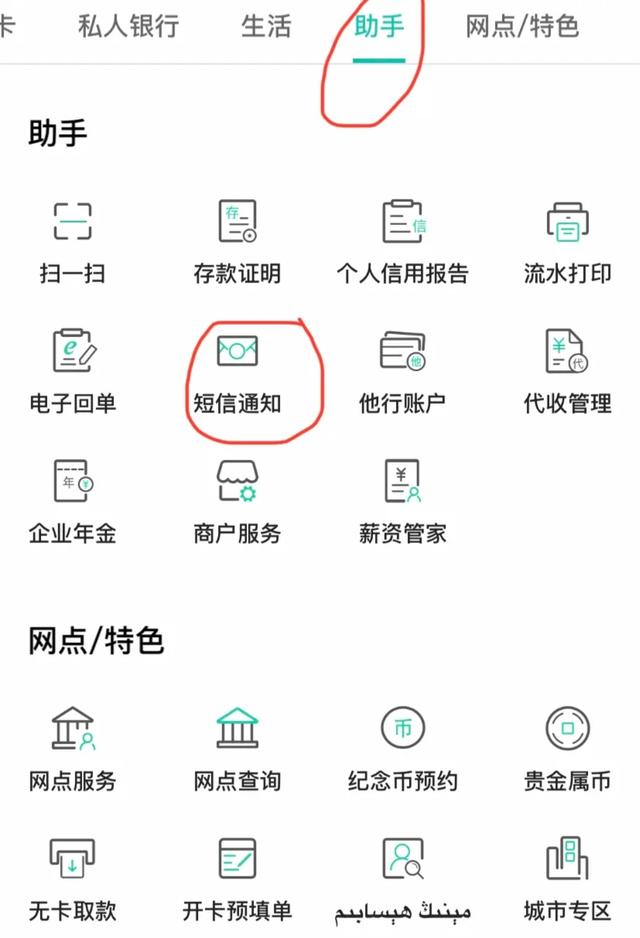Viewport: 640px width, 938px height.
Task: Switch to the 私人银行 tab
Action: (x=128, y=26)
